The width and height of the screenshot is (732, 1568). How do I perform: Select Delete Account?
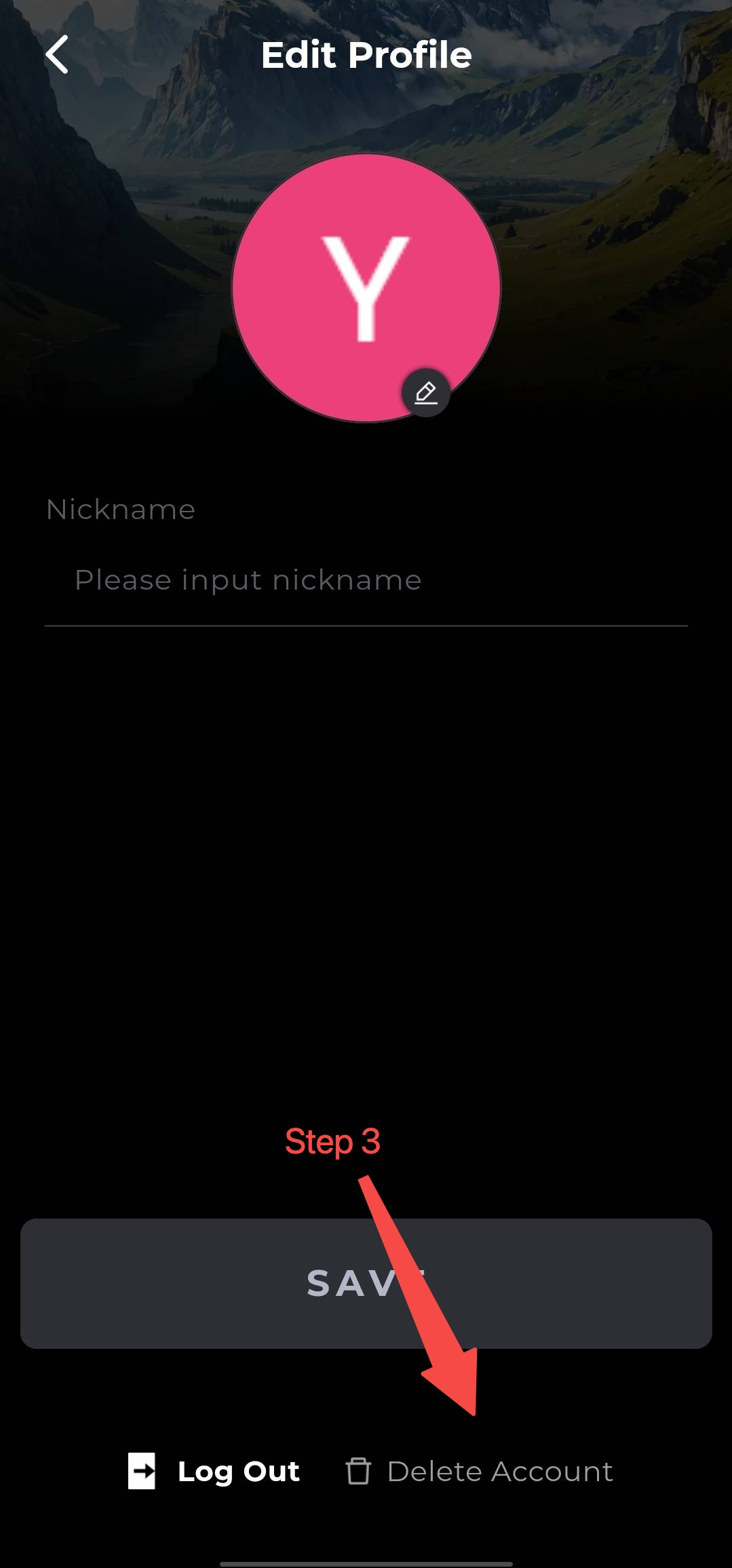(480, 1471)
